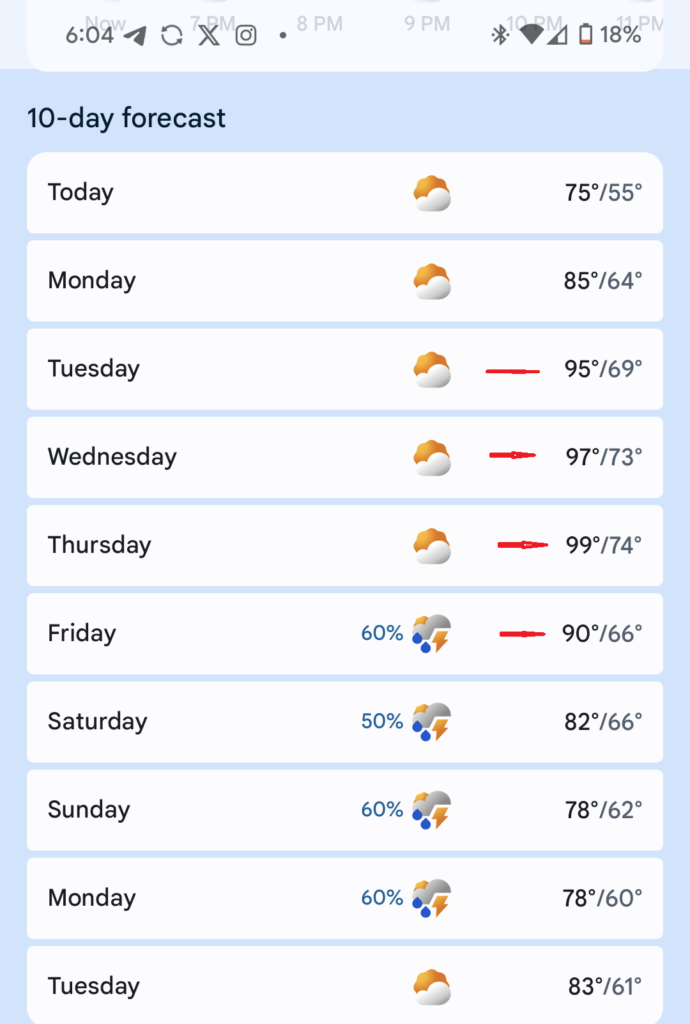The image size is (690, 1024).
Task: Open the Tuesday forecast with 95°/69°
Action: tap(344, 369)
